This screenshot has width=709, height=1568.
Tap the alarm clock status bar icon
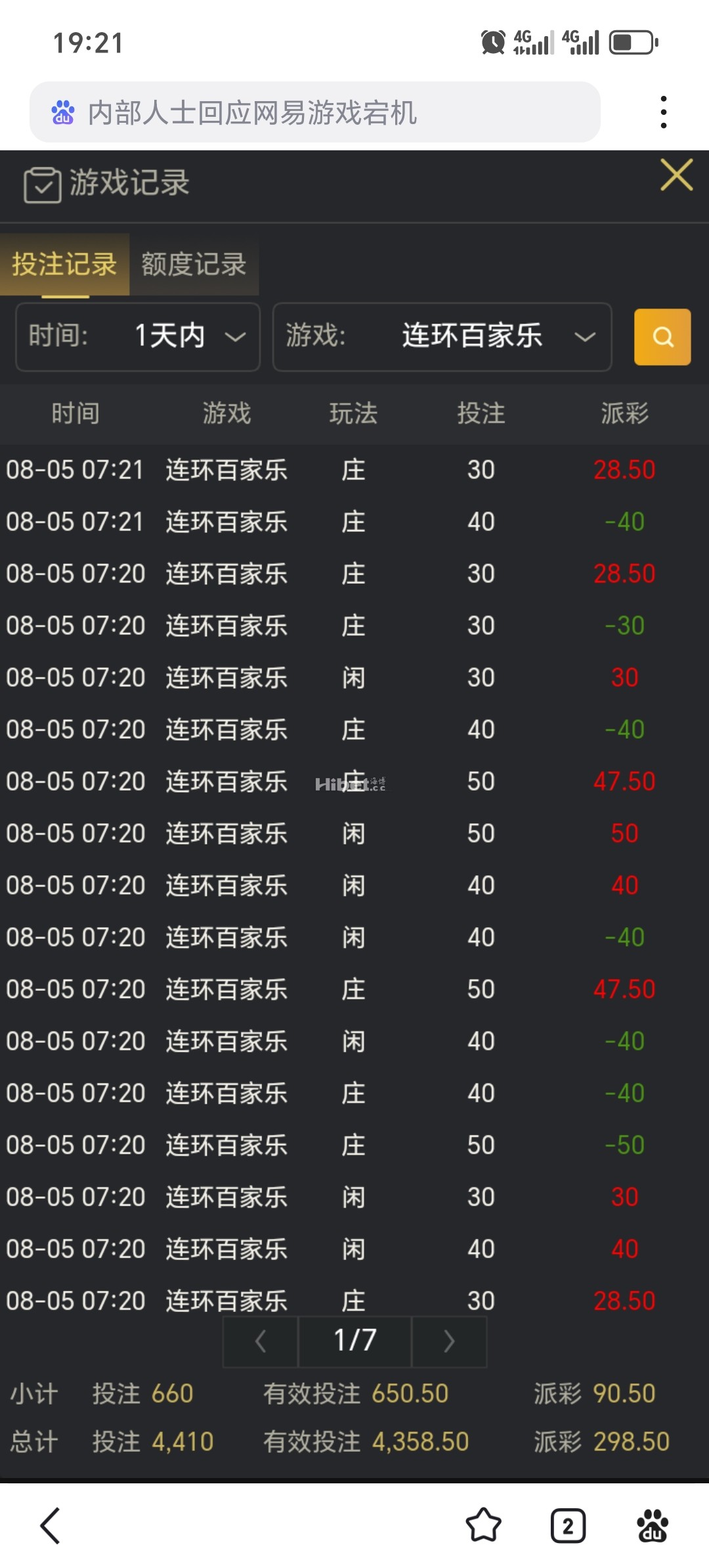click(490, 41)
